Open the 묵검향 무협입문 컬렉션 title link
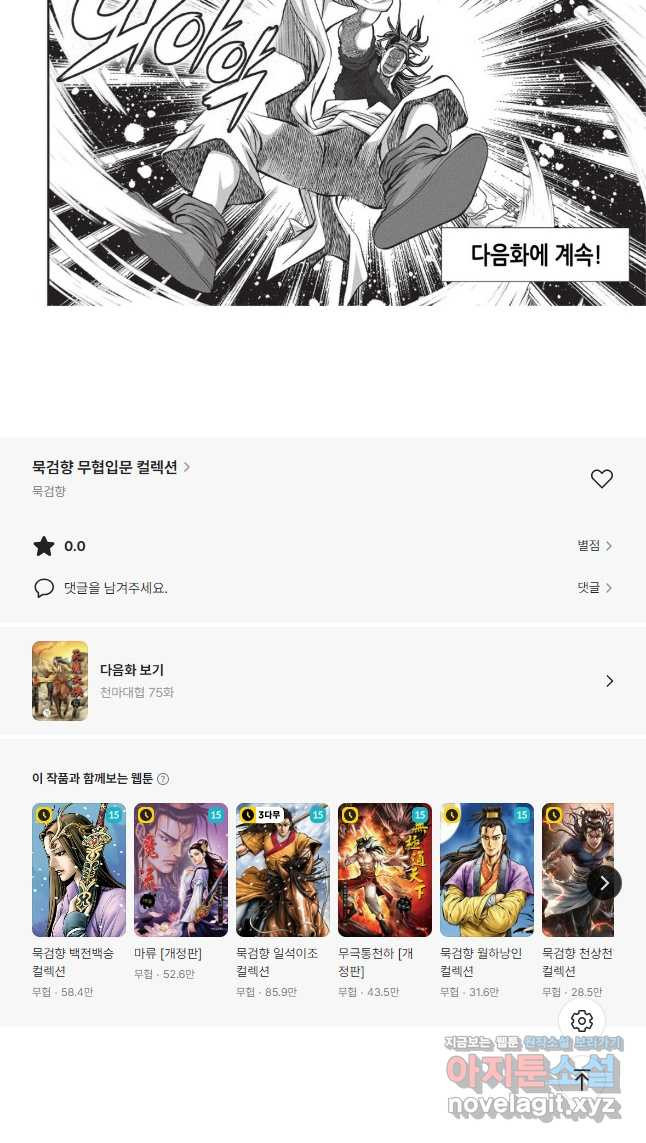Screen dimensions: 646x1143 coord(111,467)
